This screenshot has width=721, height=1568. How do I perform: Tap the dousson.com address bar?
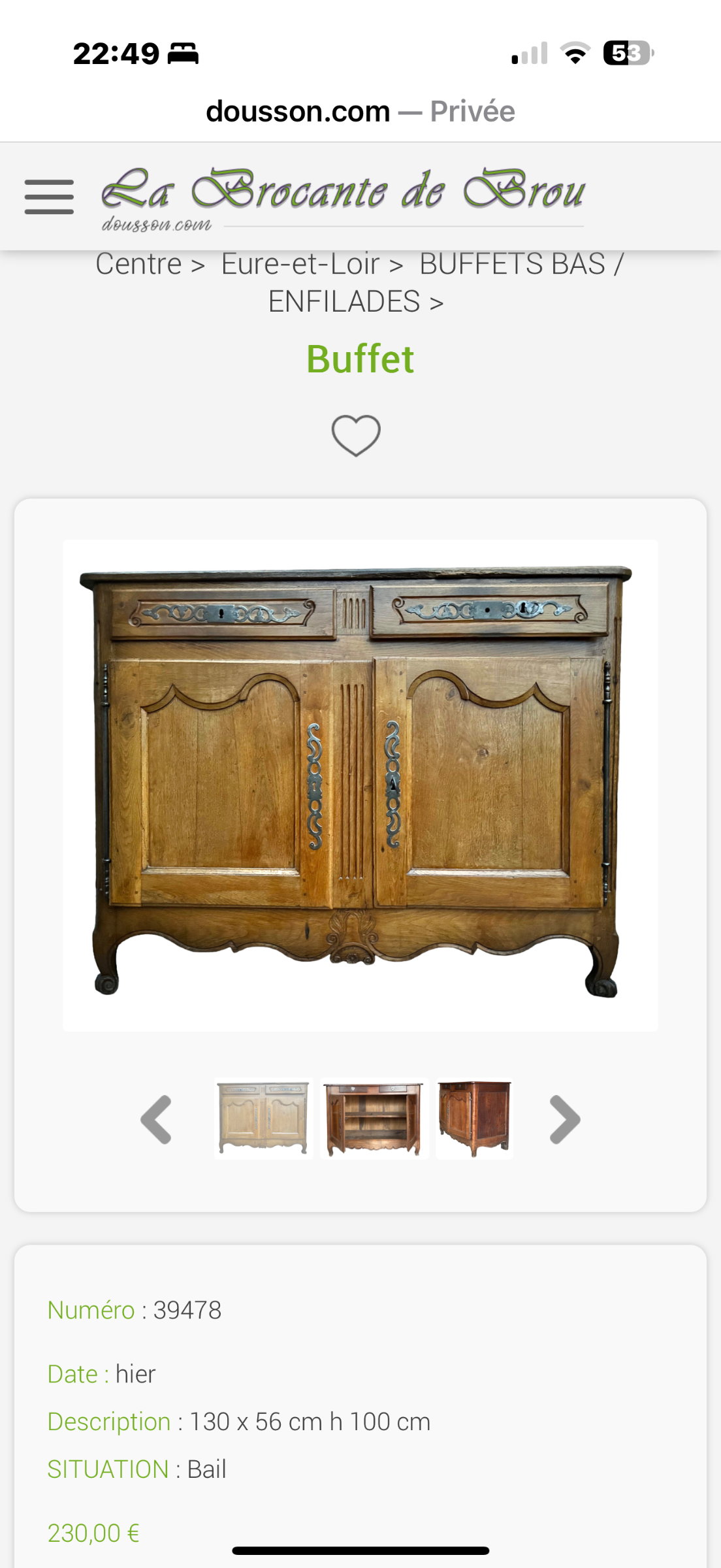pyautogui.click(x=360, y=112)
